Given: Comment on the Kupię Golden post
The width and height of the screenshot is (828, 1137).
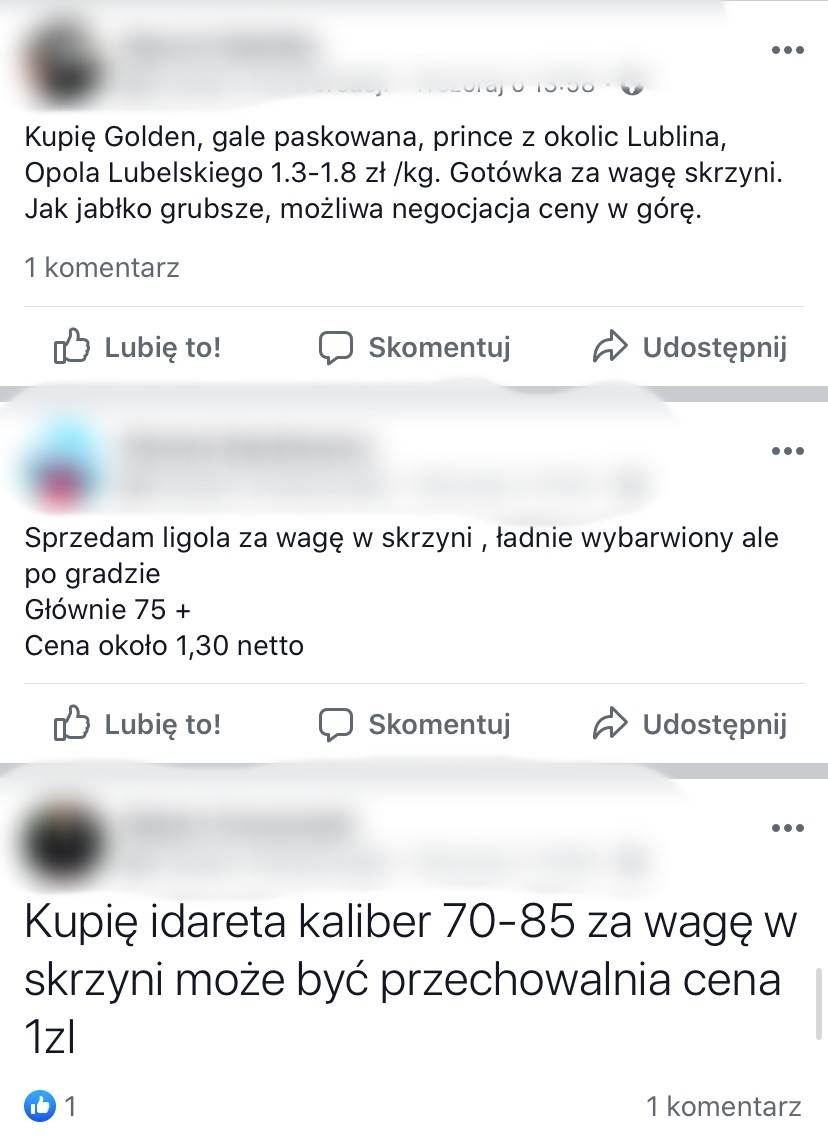Looking at the screenshot, I should pyautogui.click(x=414, y=347).
